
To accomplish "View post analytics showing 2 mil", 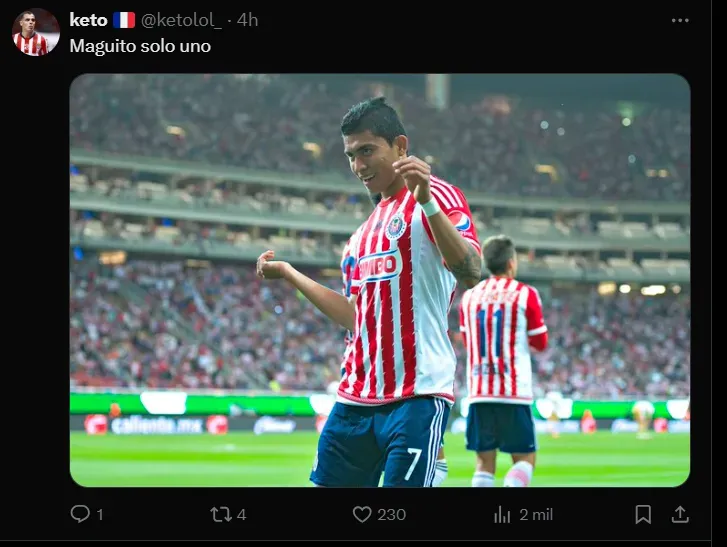I will tap(503, 514).
